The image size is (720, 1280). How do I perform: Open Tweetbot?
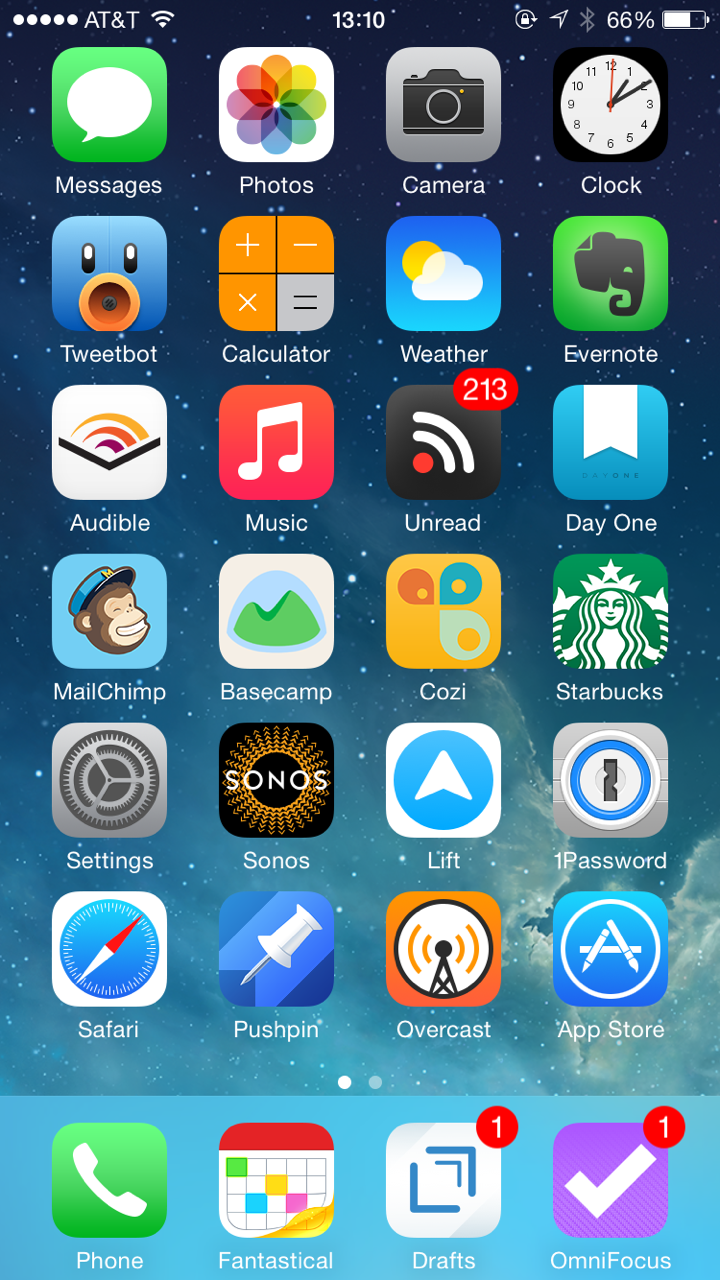(109, 274)
